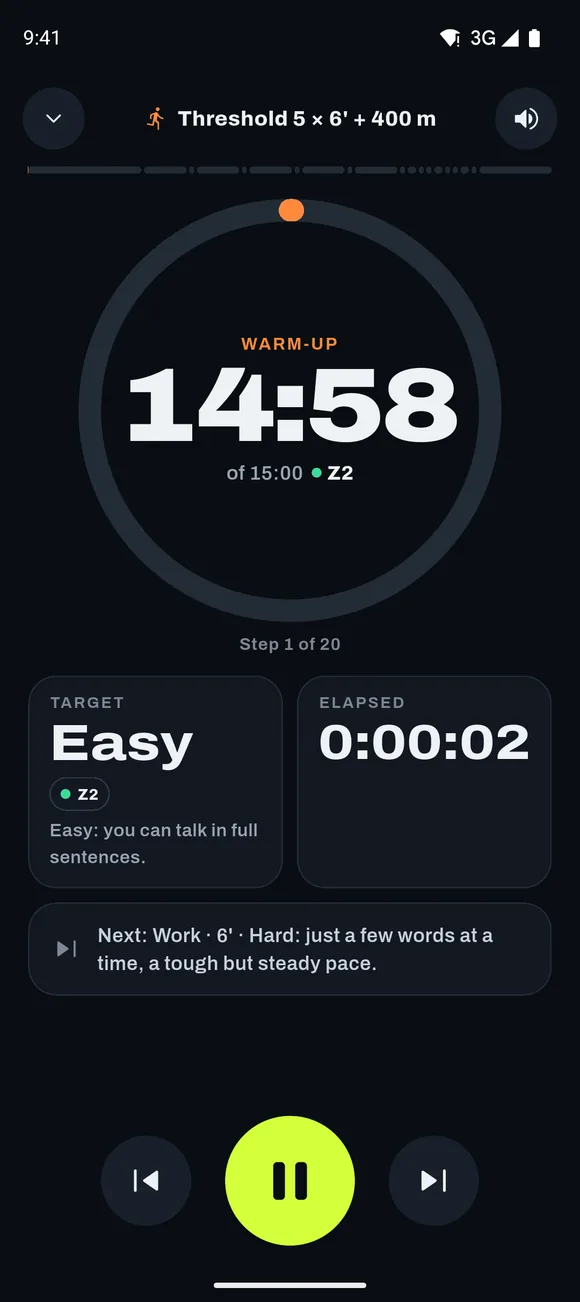Pause the running workout timer
This screenshot has height=1302, width=580.
(x=290, y=1181)
